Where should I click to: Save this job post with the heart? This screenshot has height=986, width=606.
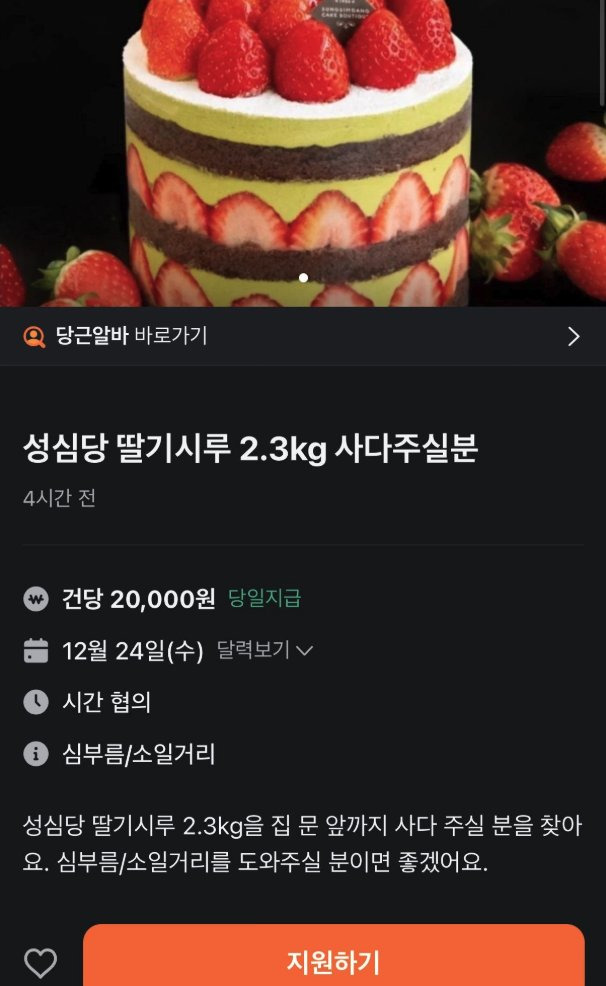click(40, 963)
